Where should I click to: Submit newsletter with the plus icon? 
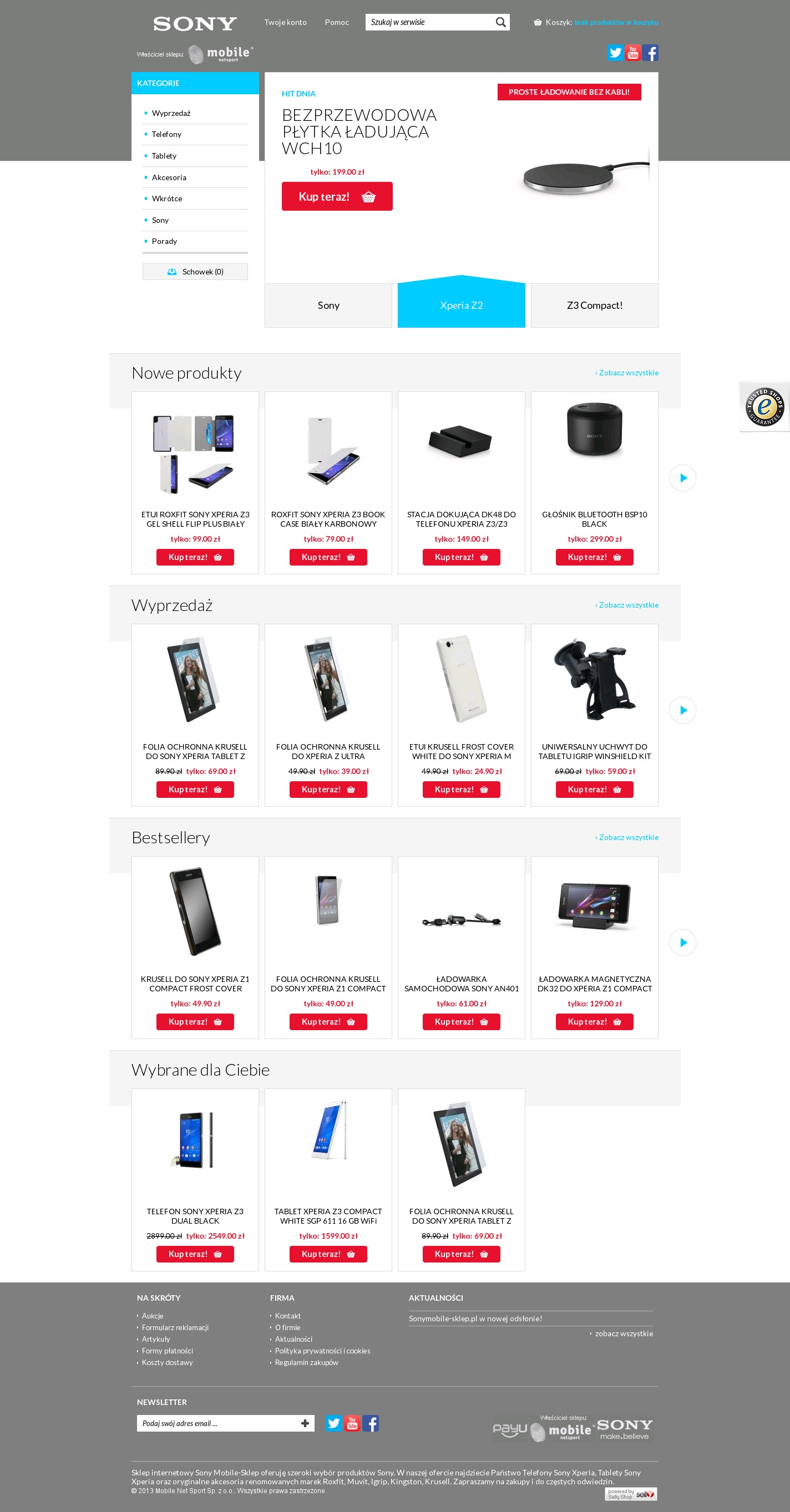(x=305, y=1423)
